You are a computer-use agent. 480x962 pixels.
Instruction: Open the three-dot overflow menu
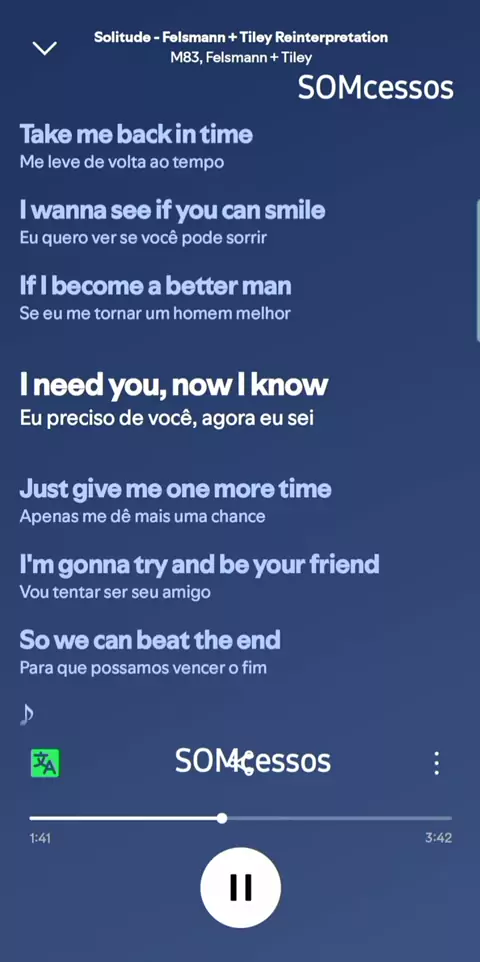pyautogui.click(x=436, y=763)
